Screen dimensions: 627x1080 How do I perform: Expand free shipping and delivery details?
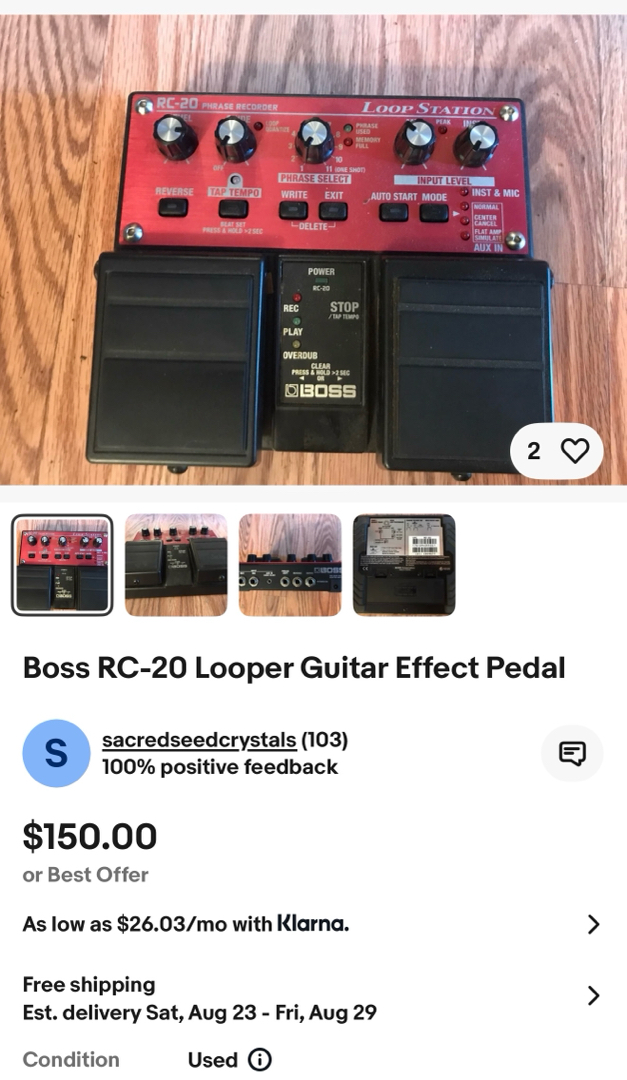point(593,996)
